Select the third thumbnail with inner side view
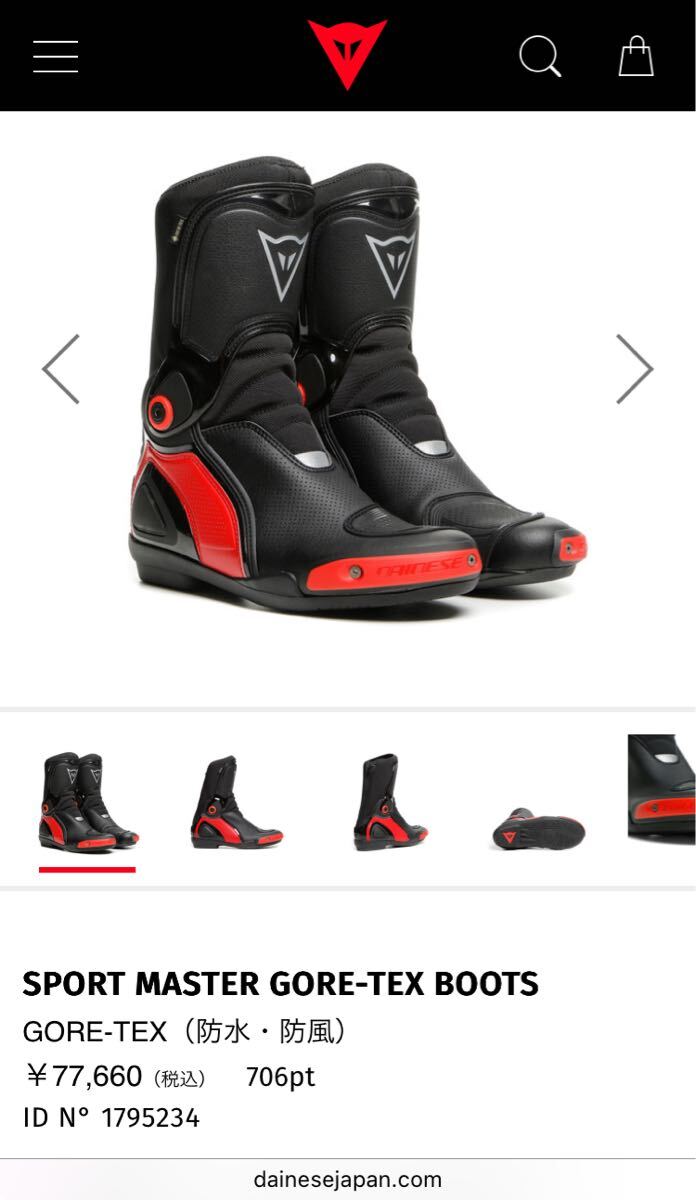The image size is (696, 1200). (x=390, y=802)
